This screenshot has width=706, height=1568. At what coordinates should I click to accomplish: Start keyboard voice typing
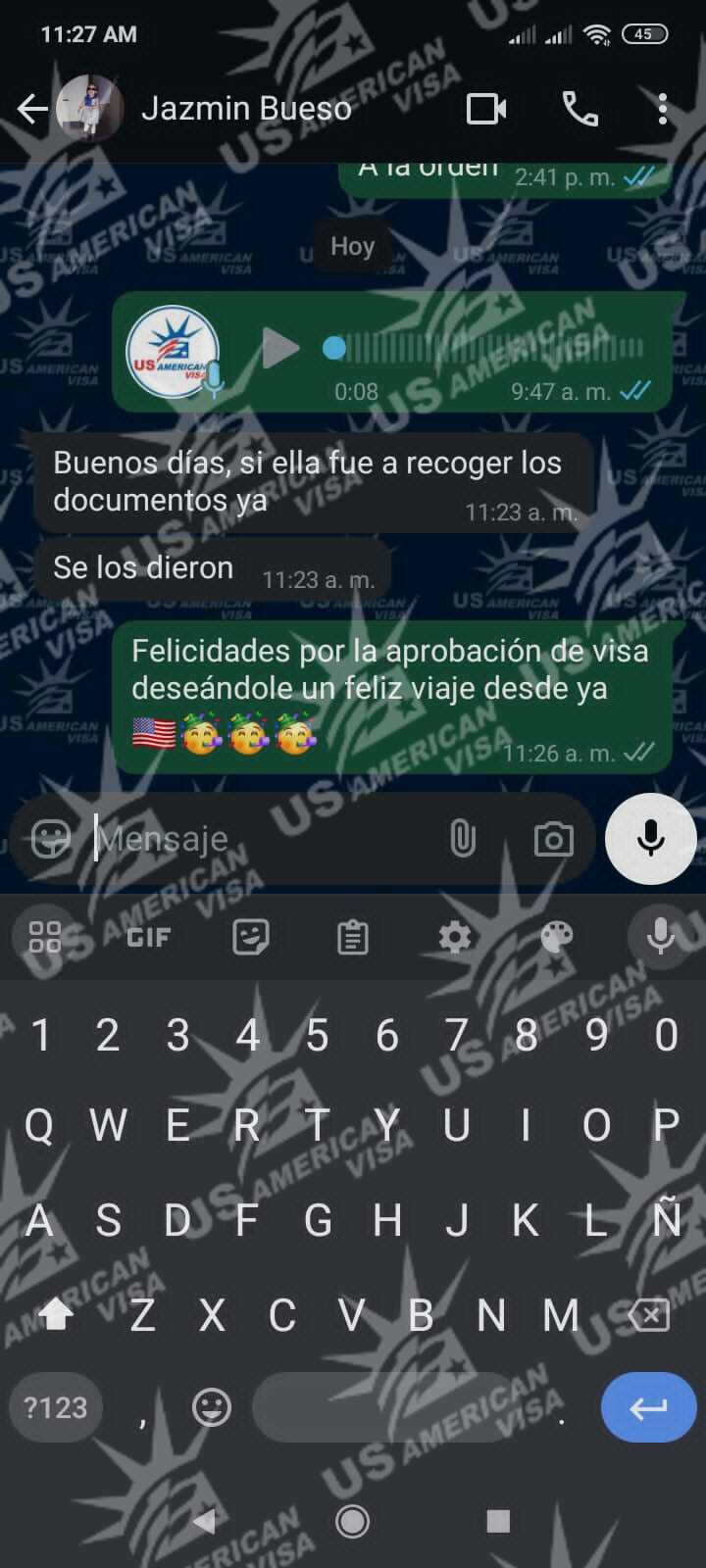click(x=661, y=938)
